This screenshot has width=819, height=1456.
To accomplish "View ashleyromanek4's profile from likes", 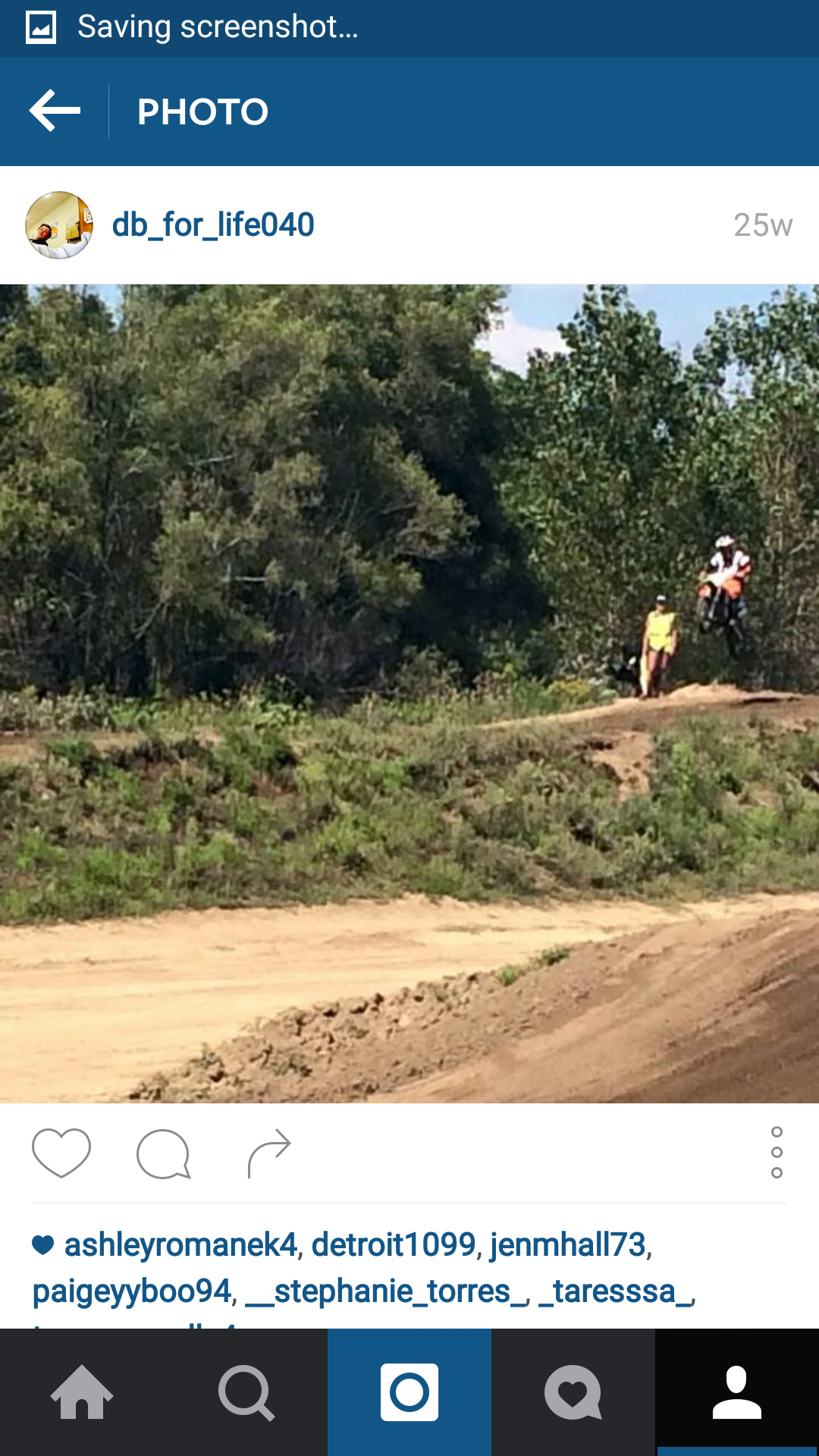I will point(180,1244).
